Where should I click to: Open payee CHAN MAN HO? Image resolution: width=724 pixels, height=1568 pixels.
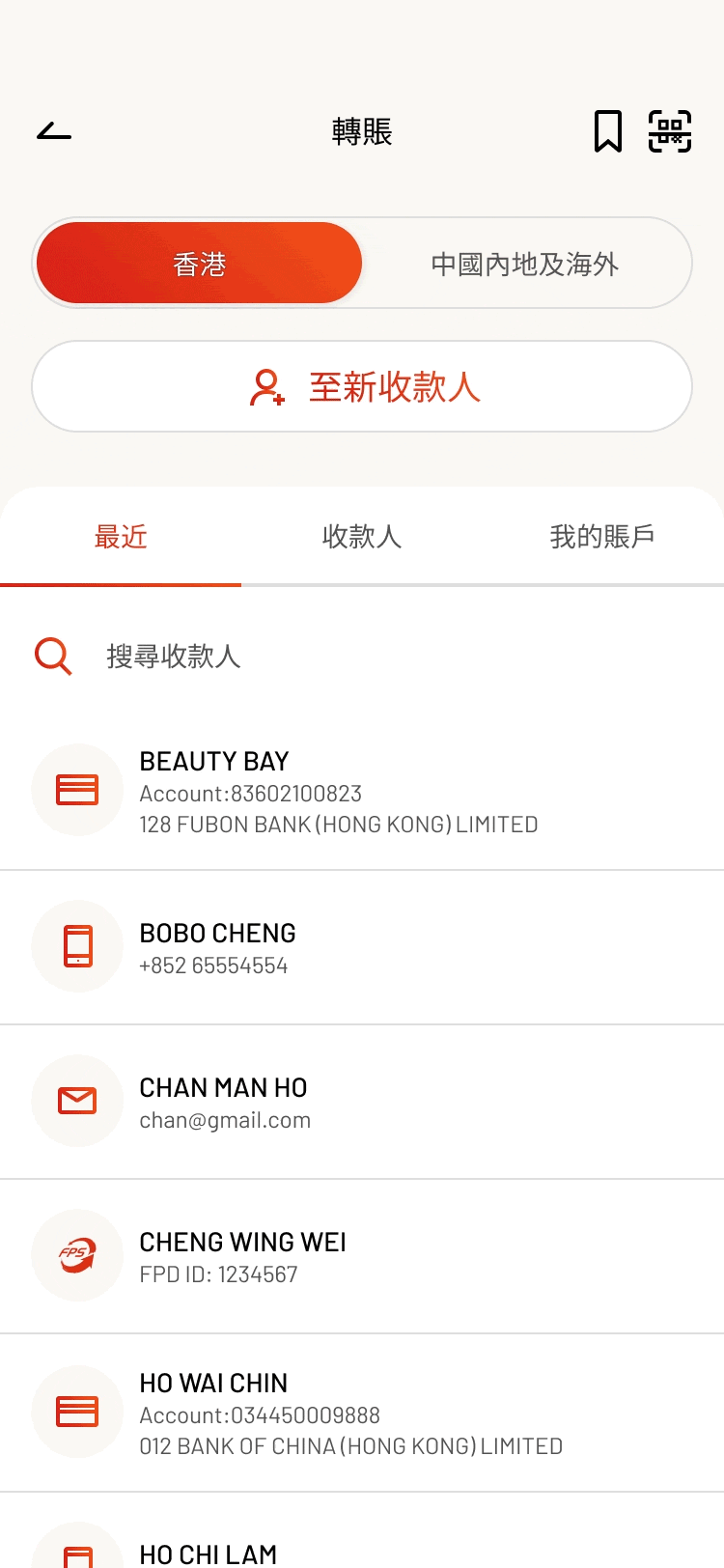[362, 1103]
